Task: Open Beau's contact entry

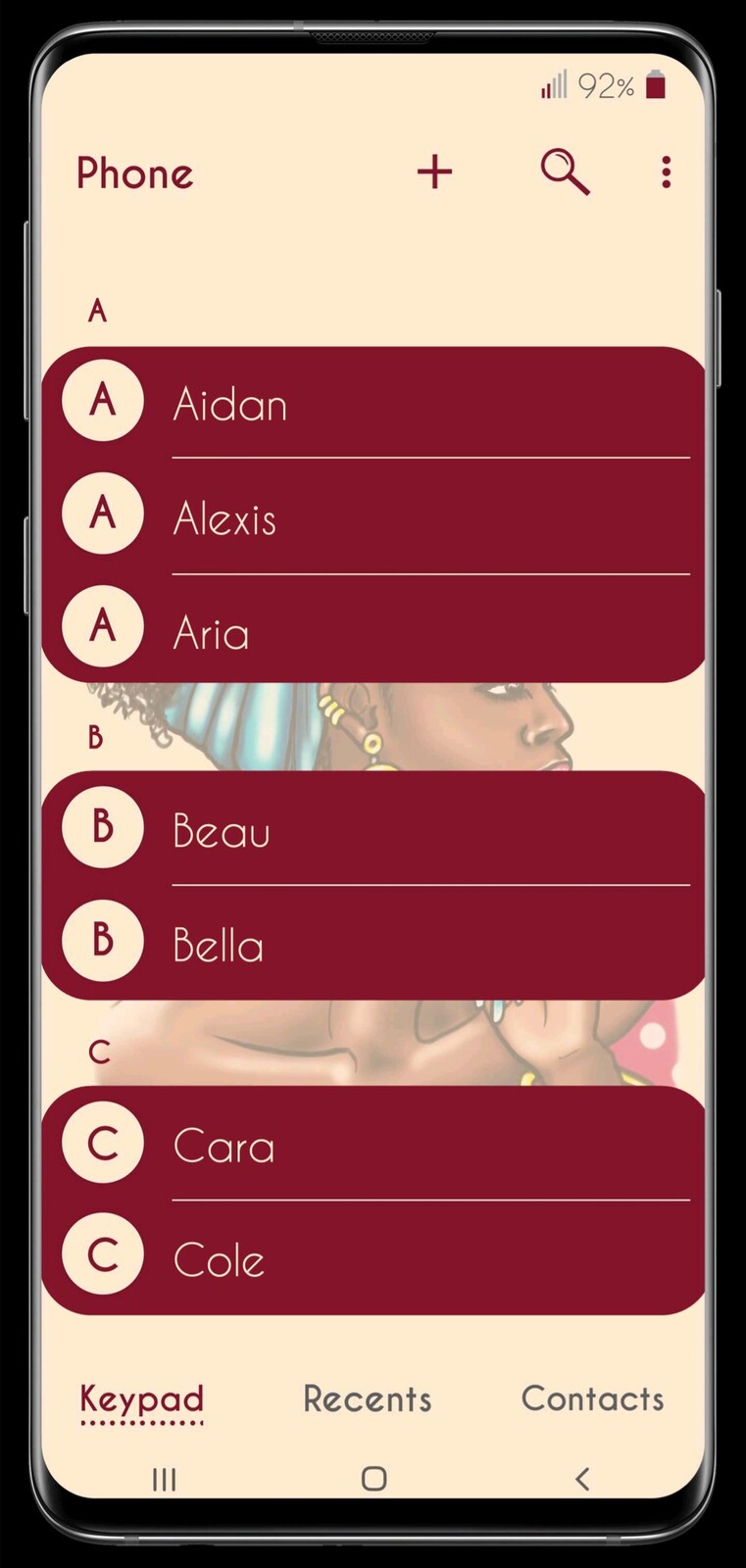Action: click(373, 830)
